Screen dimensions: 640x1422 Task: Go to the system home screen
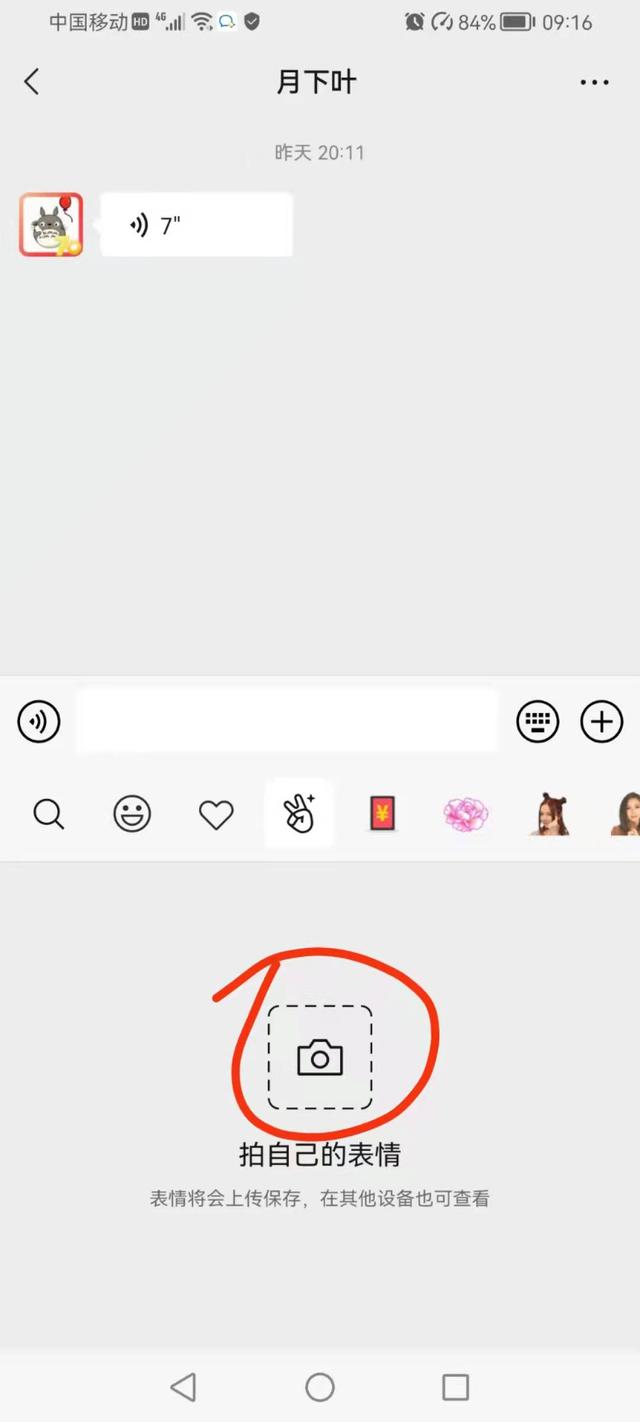coord(320,1387)
